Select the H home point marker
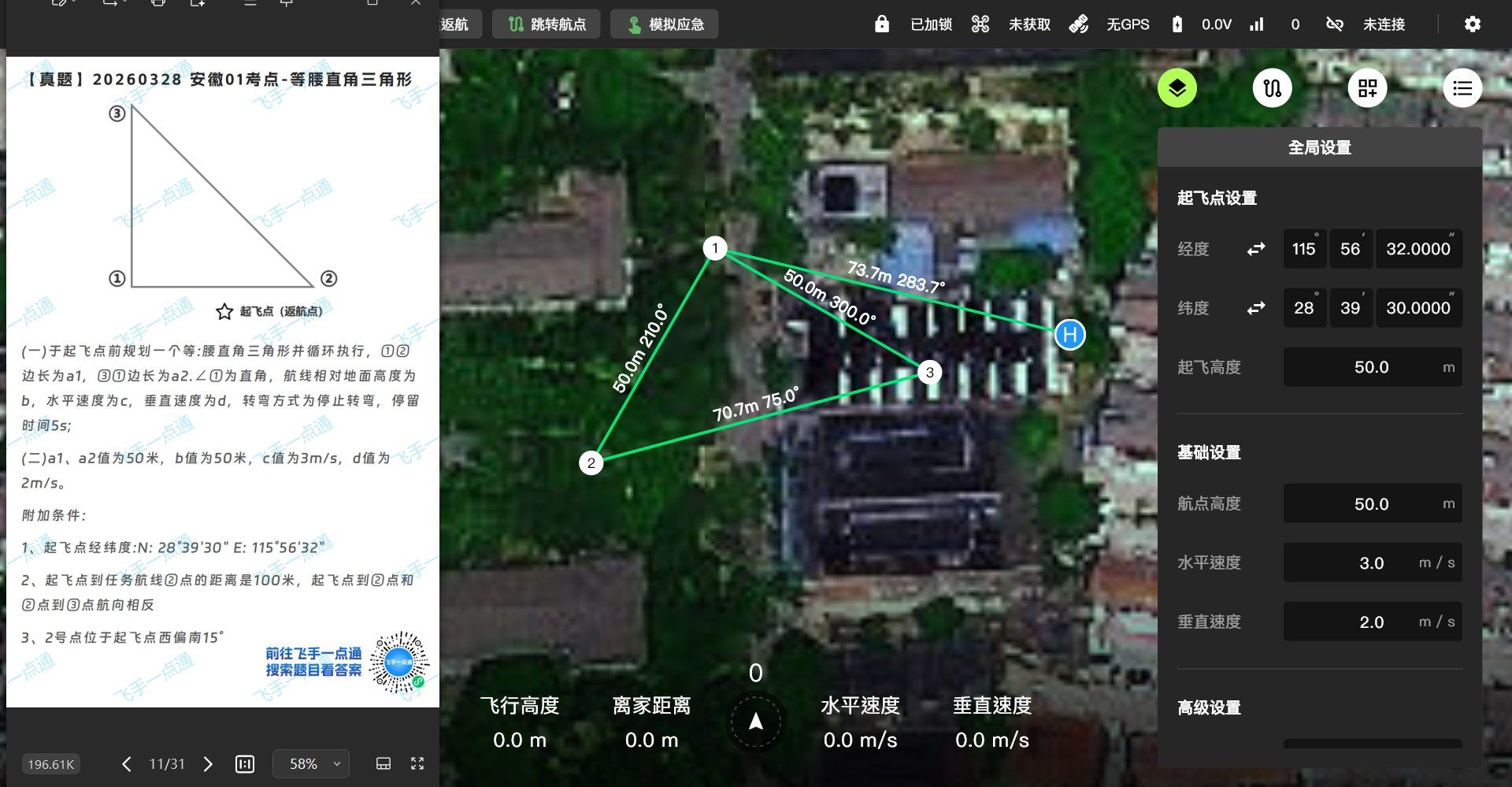This screenshot has height=787, width=1512. pos(1069,335)
